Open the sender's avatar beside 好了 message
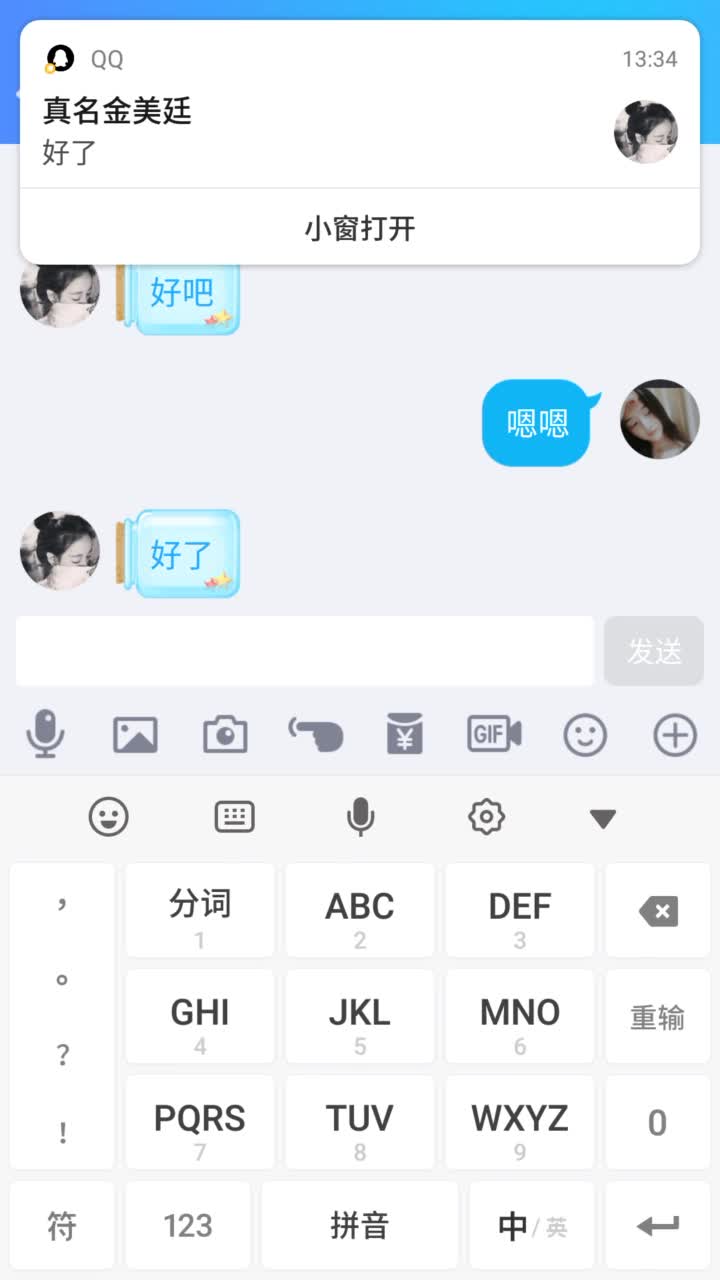 coord(60,551)
